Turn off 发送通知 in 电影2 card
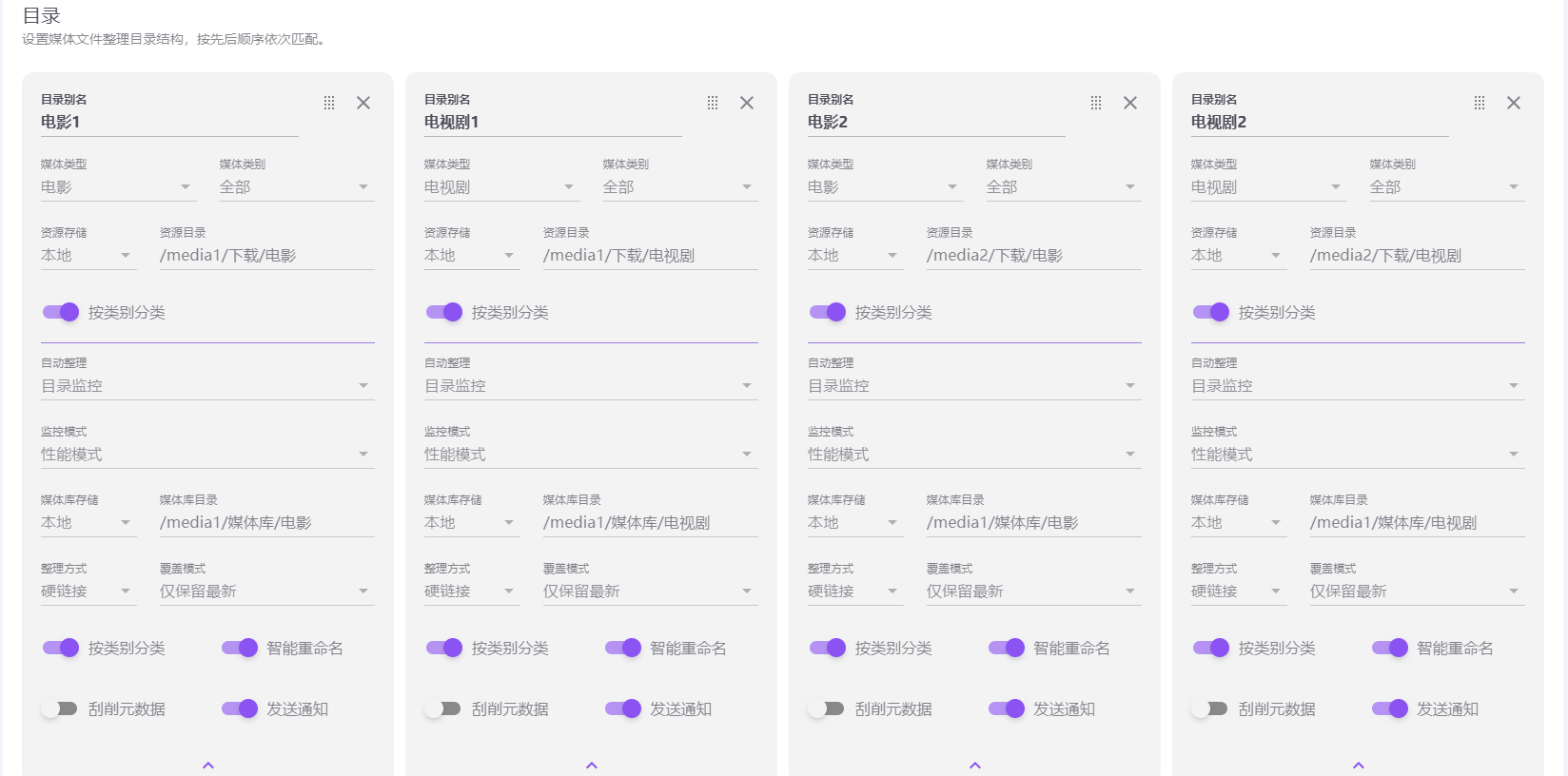1568x776 pixels. pos(1007,708)
